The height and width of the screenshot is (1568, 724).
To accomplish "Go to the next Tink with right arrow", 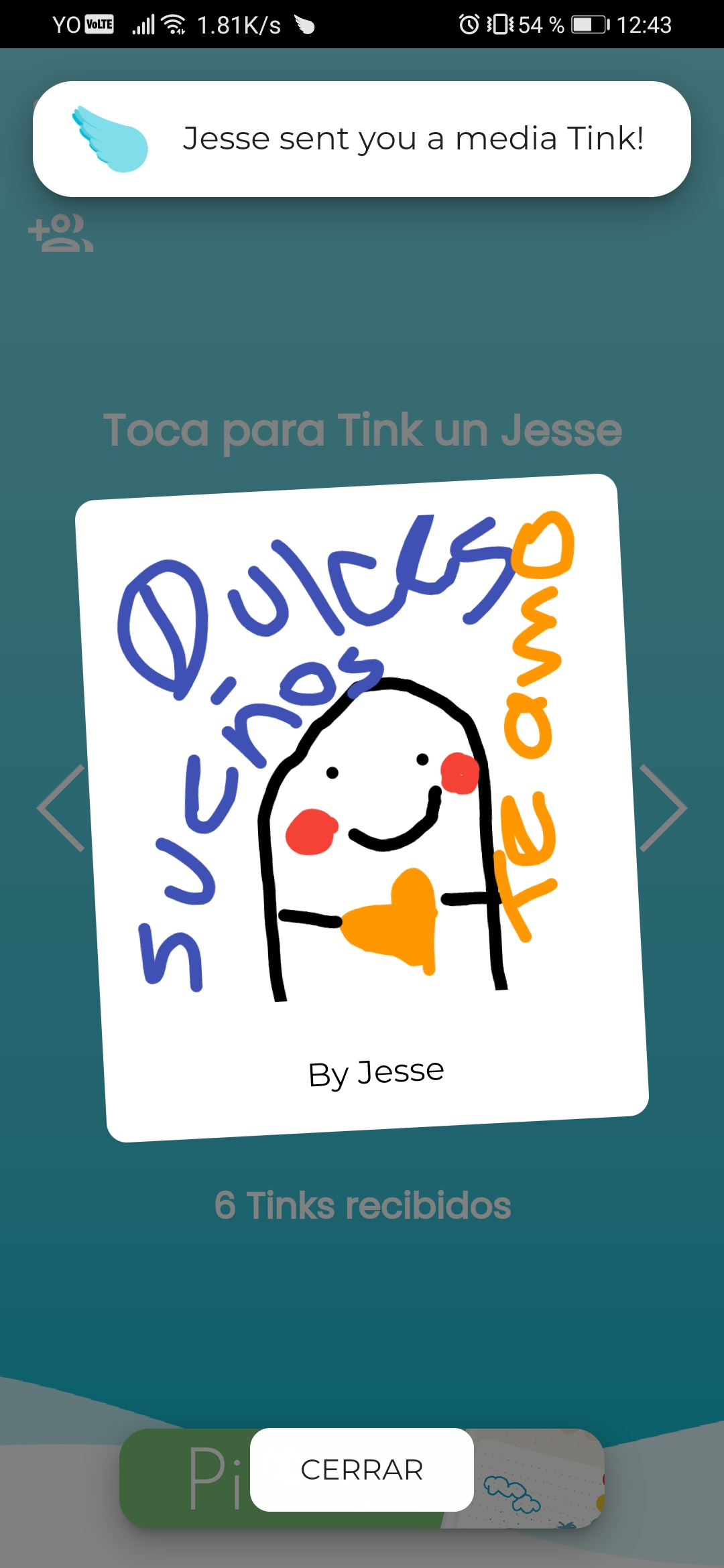I will (x=662, y=808).
